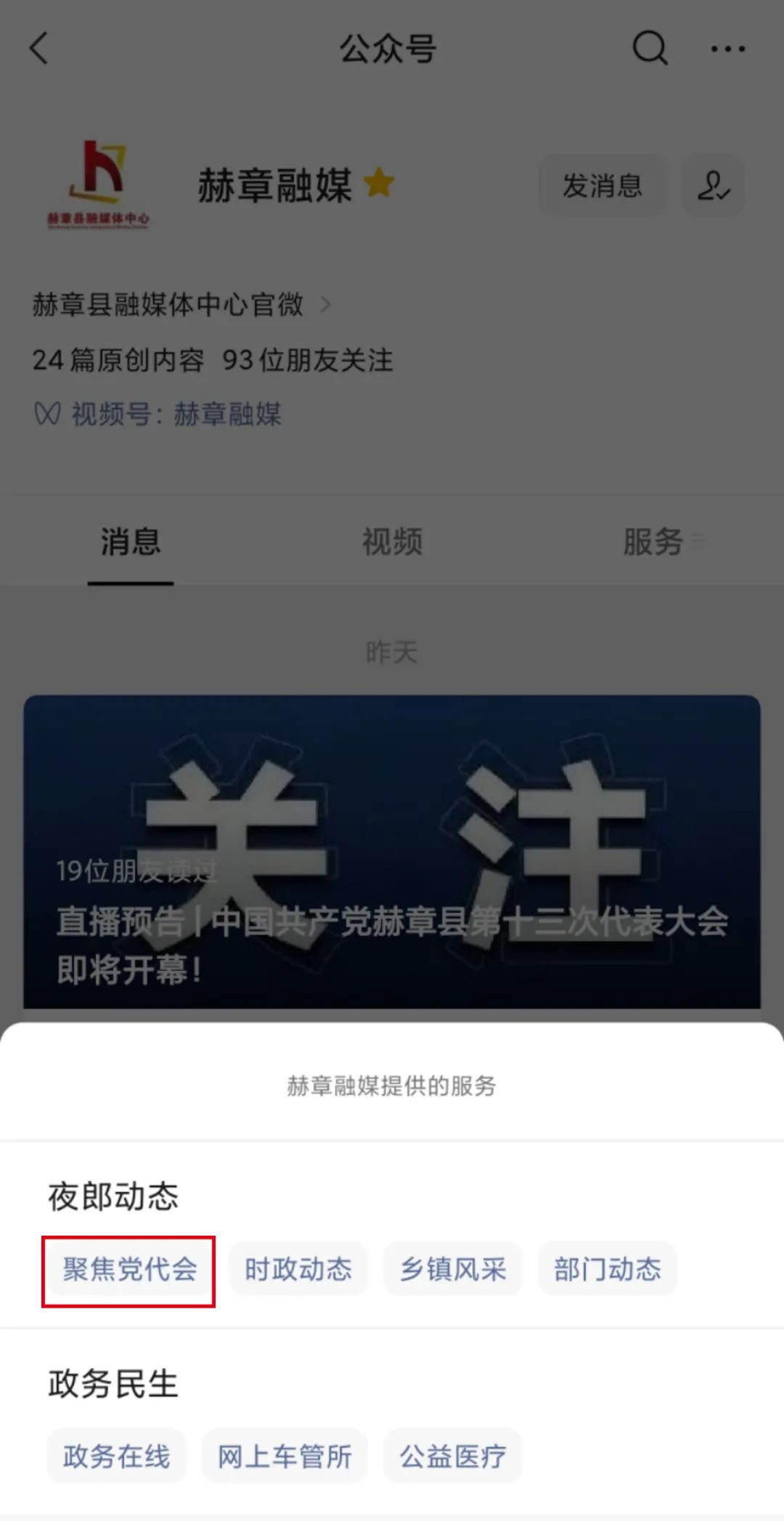Open the 乡镇风采 service chip
Image resolution: width=784 pixels, height=1521 pixels.
click(453, 1270)
